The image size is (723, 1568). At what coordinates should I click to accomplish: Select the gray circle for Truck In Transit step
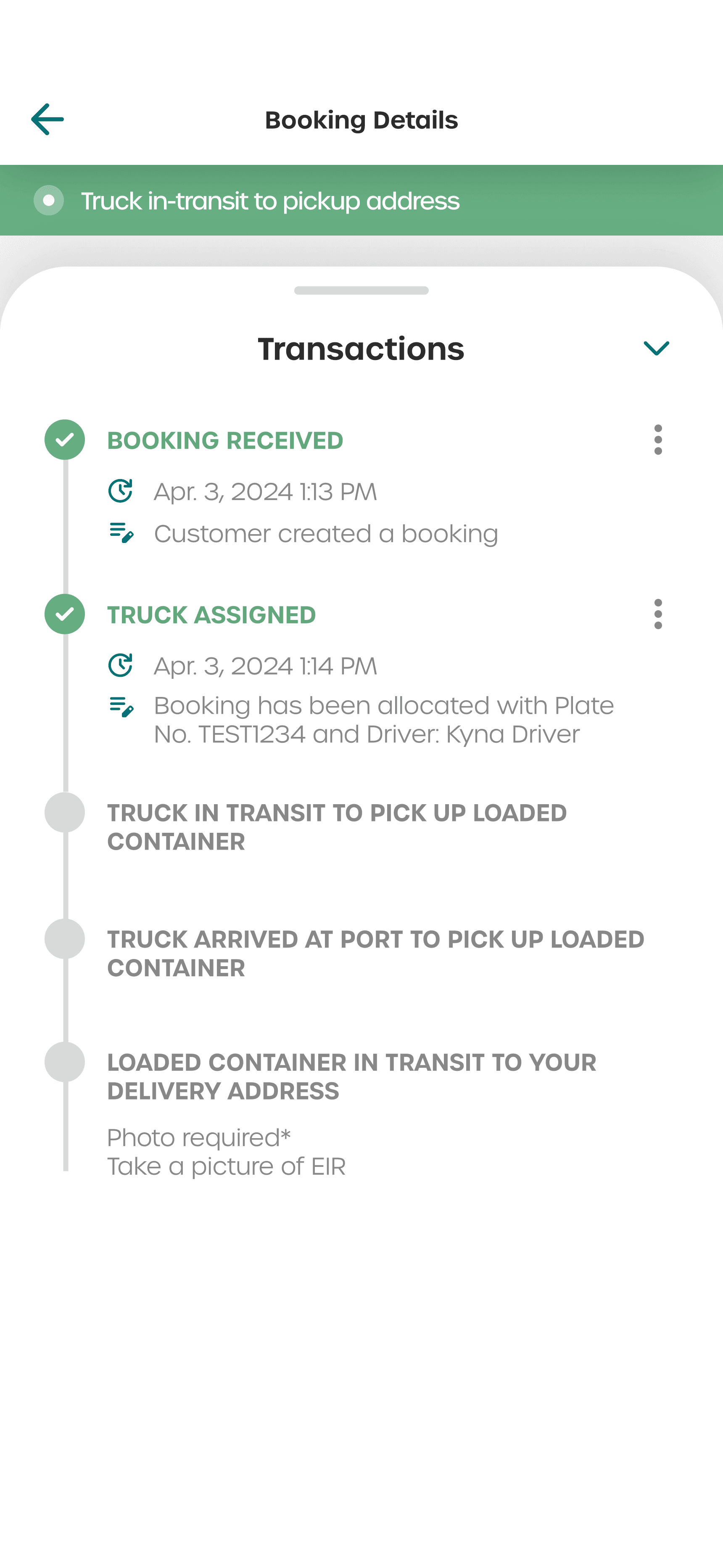65,813
